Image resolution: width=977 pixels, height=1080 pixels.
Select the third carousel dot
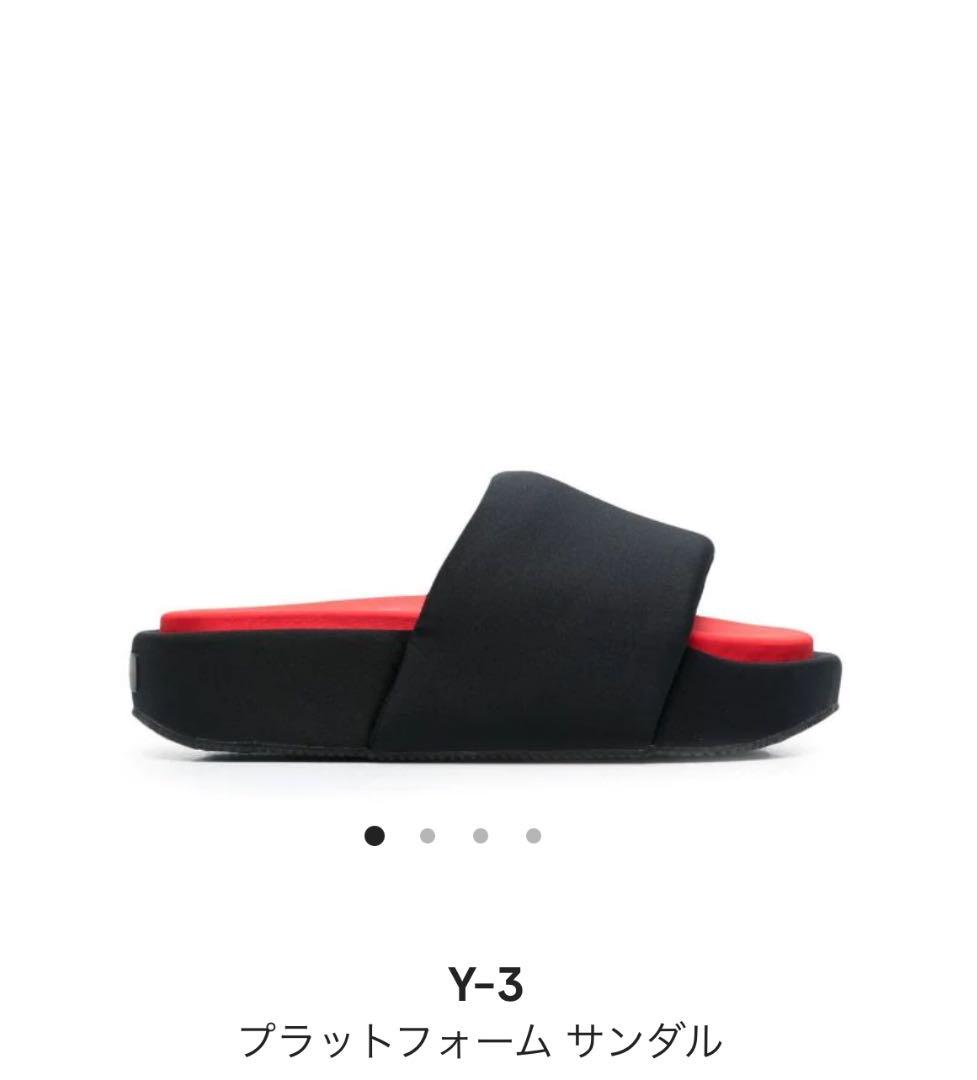pos(480,836)
